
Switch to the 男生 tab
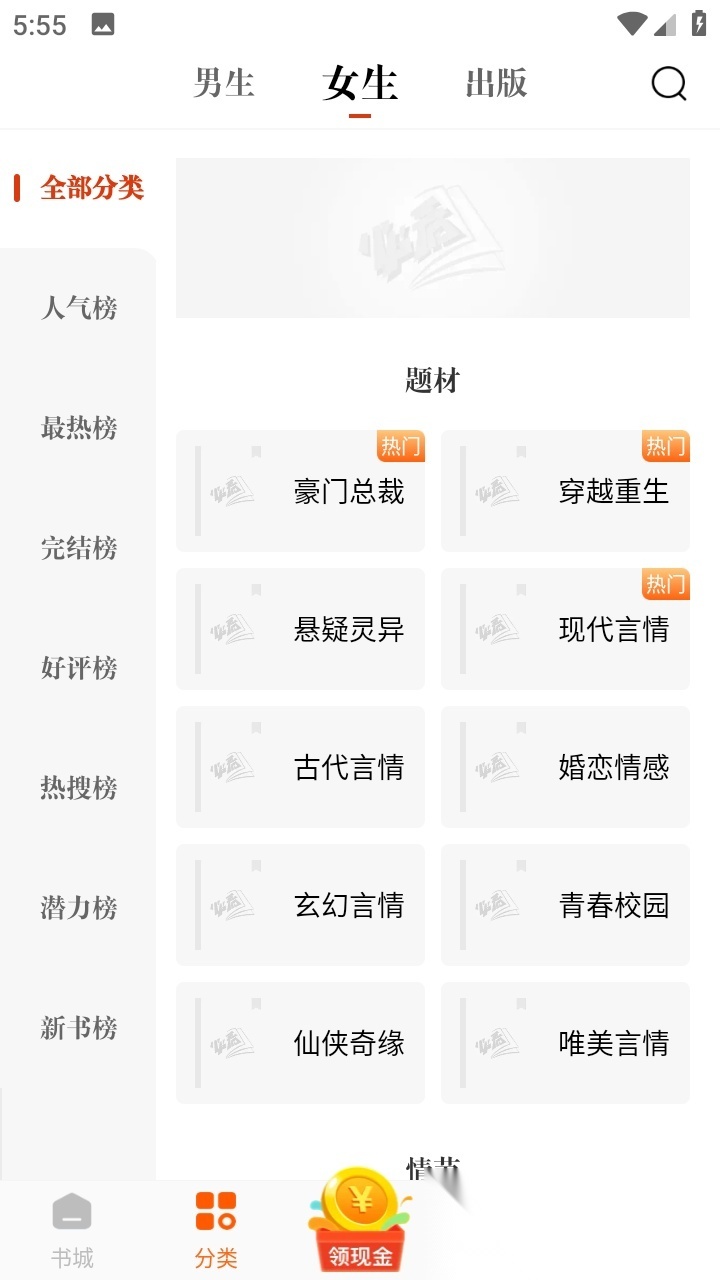(224, 84)
